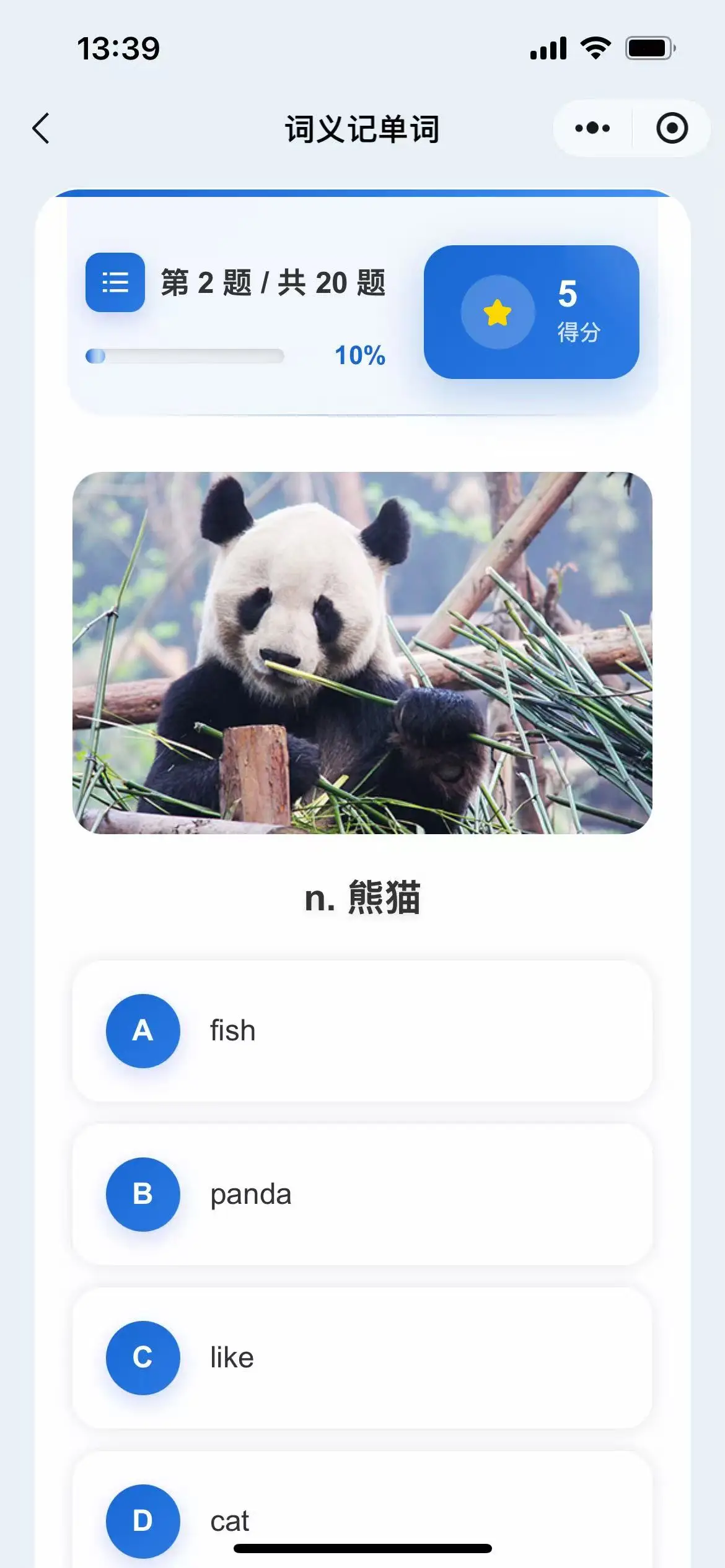Pick answer C like
Image resolution: width=725 pixels, height=1568 pixels.
point(362,1358)
